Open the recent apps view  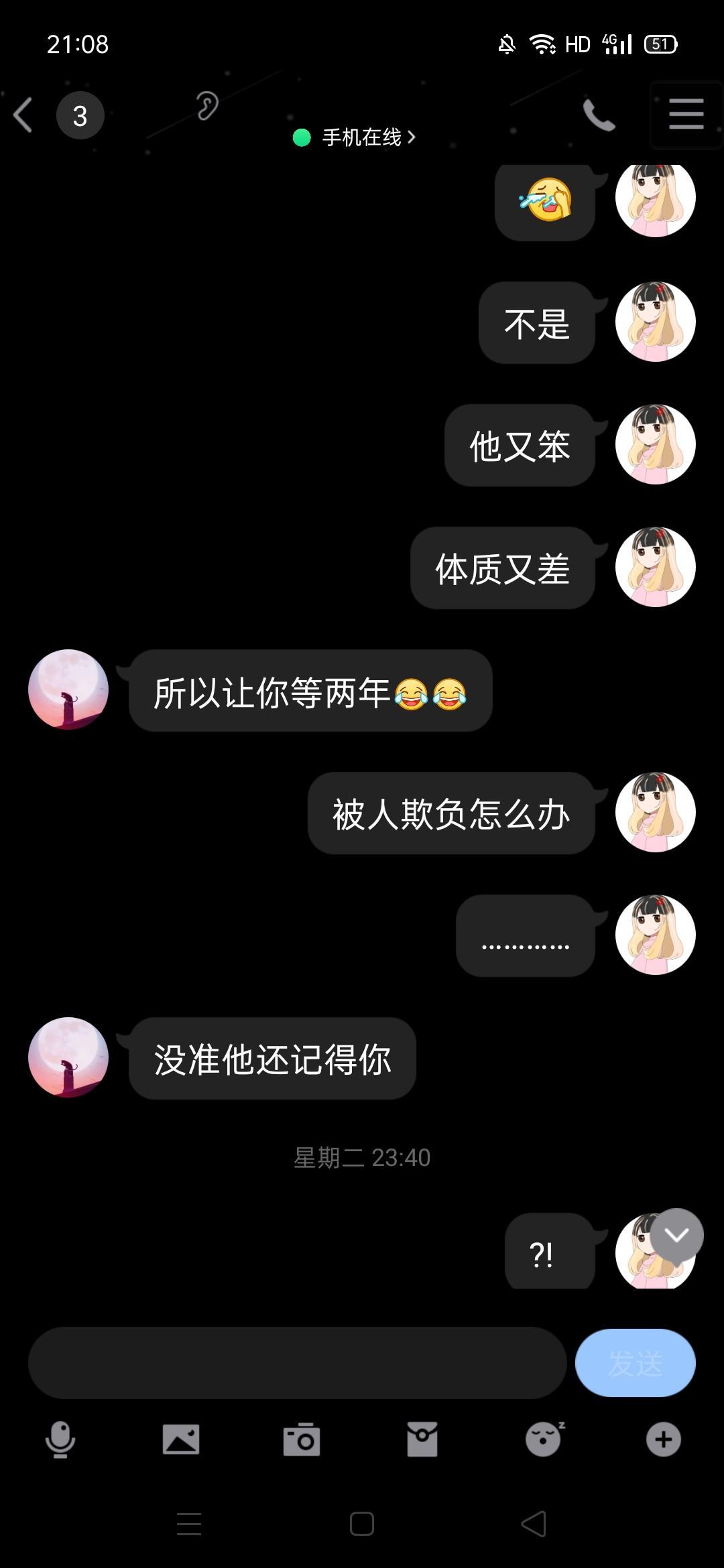tap(189, 1524)
